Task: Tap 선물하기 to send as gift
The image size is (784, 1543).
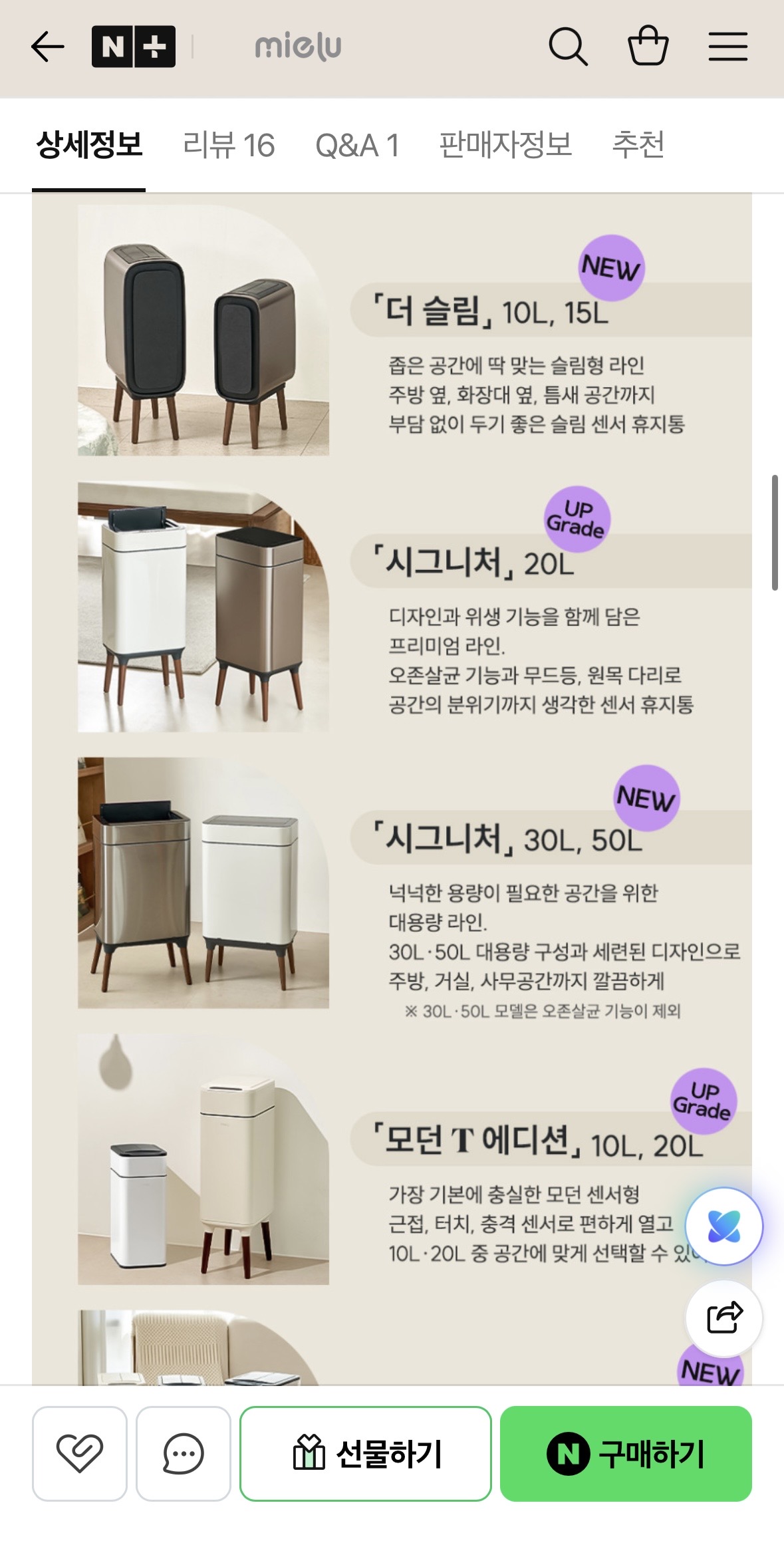Action: point(366,1453)
